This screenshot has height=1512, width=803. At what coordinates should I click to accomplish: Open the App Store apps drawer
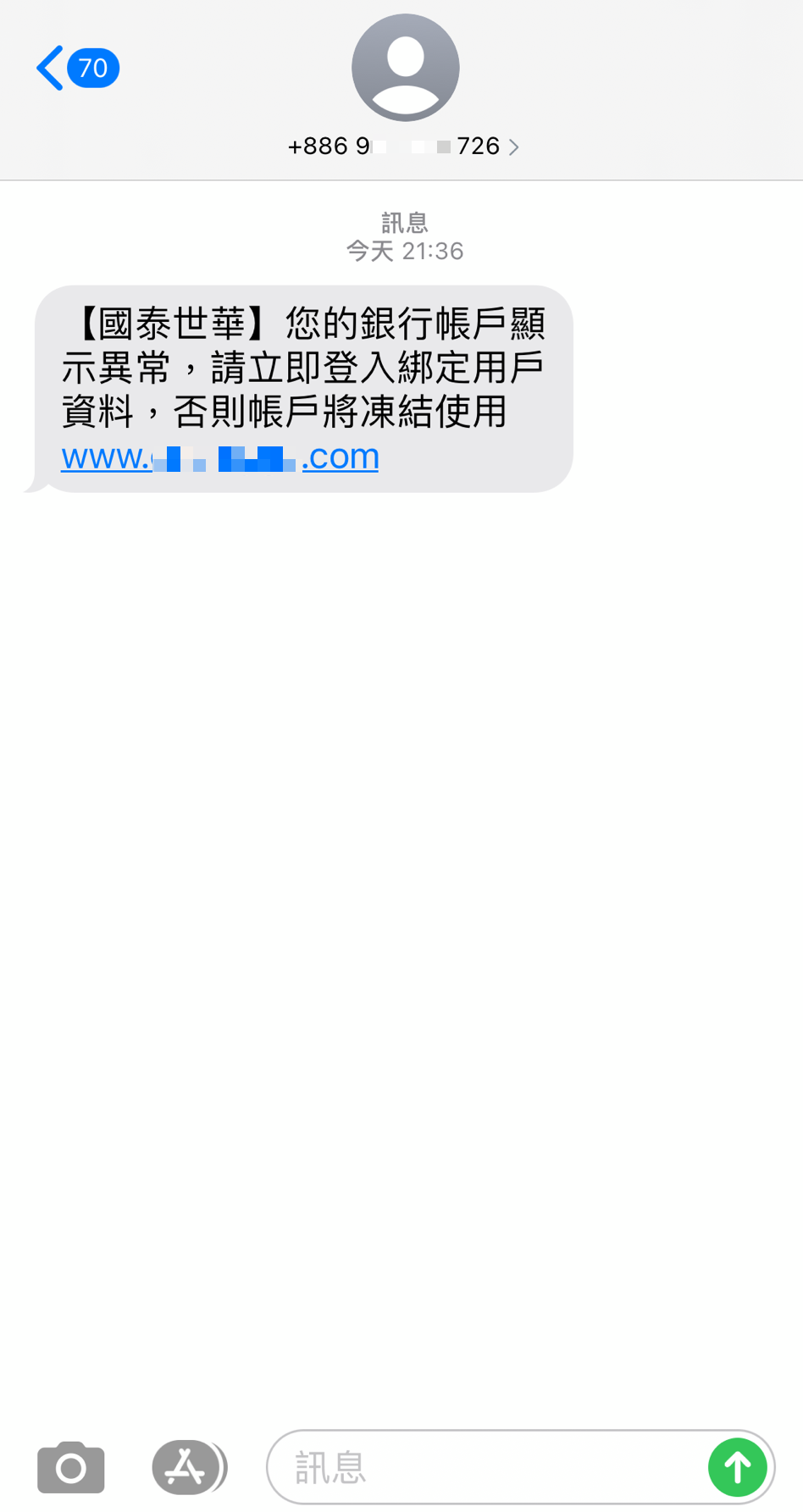[x=188, y=1467]
